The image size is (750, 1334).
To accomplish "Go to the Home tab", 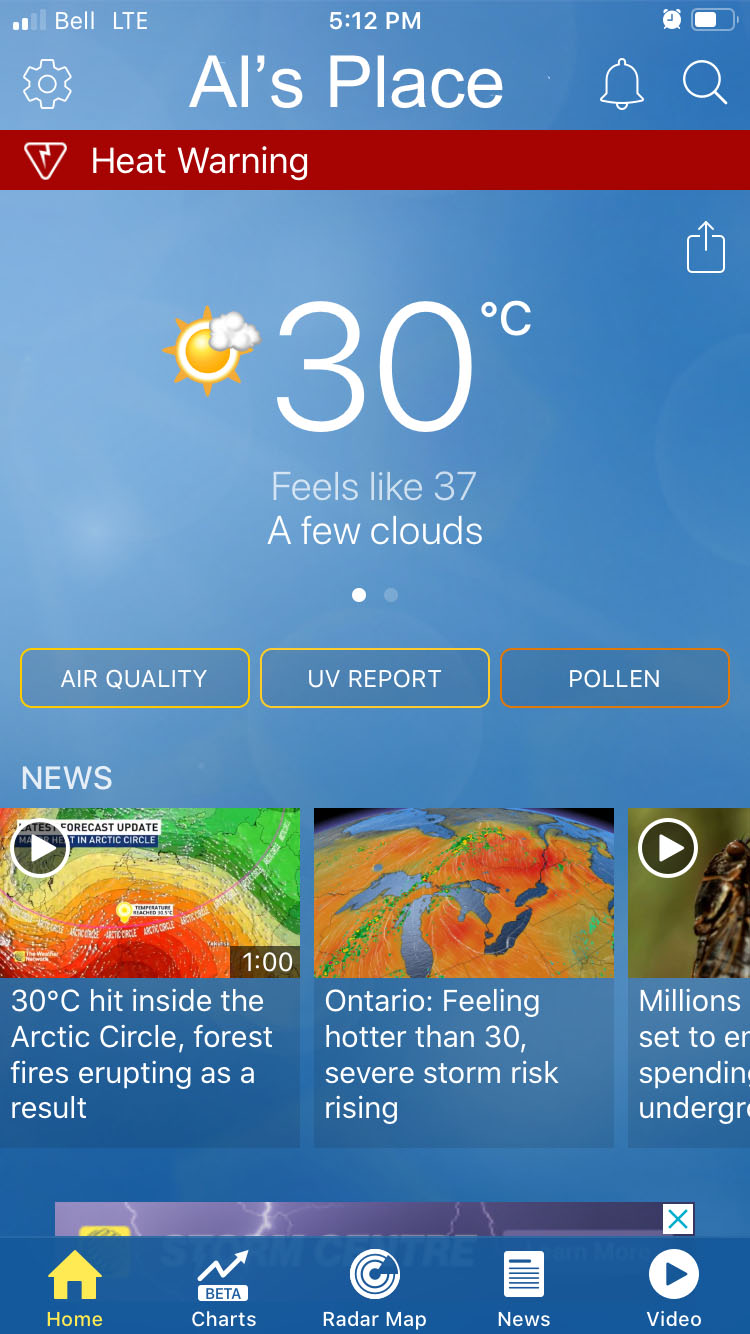I will click(75, 1289).
